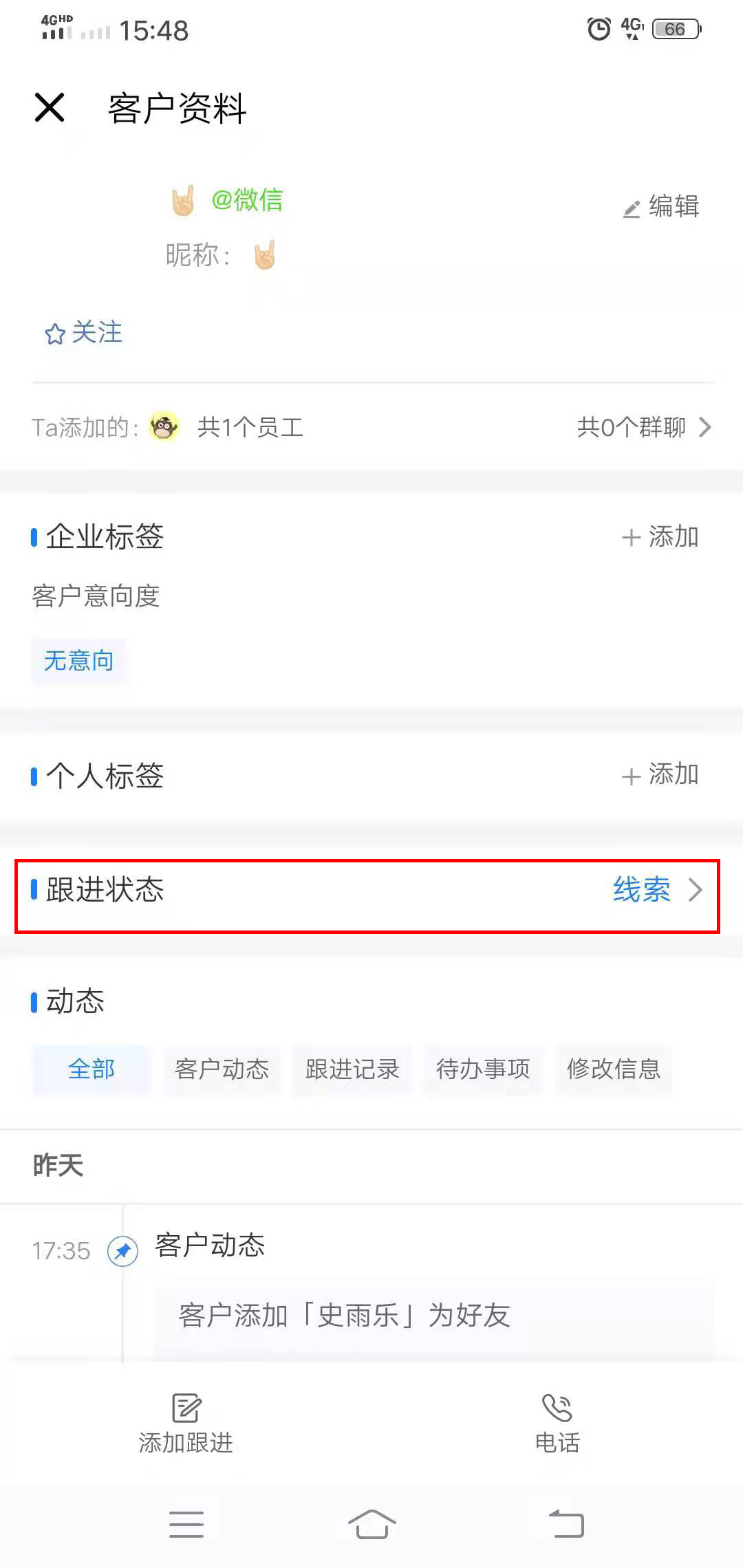Show only 跟进记录 entries
Image resolution: width=743 pixels, height=1568 pixels.
click(x=352, y=1069)
